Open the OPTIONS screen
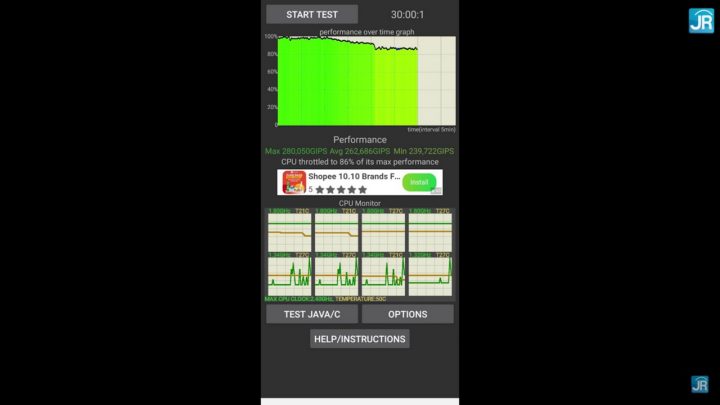 tap(407, 314)
